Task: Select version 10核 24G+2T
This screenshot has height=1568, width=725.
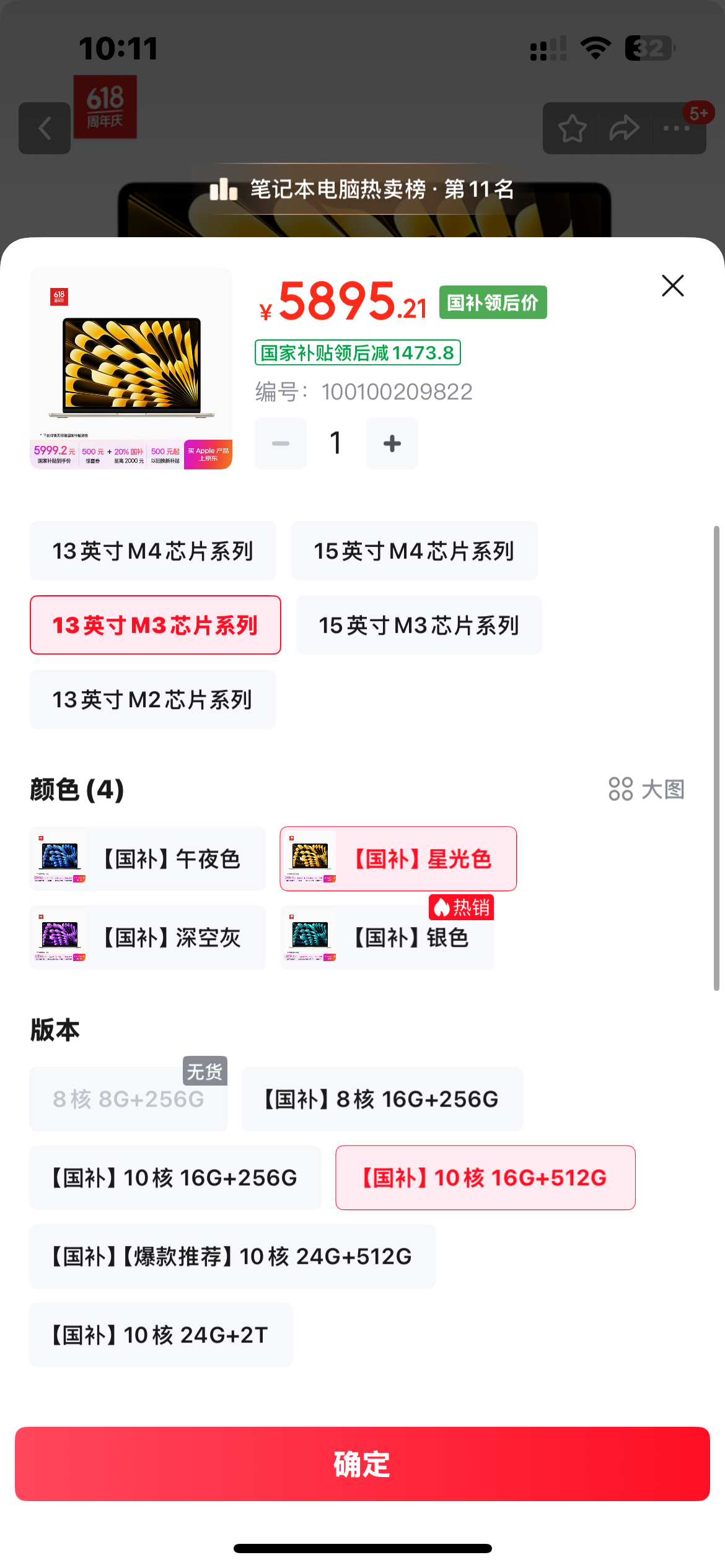Action: click(x=161, y=1335)
